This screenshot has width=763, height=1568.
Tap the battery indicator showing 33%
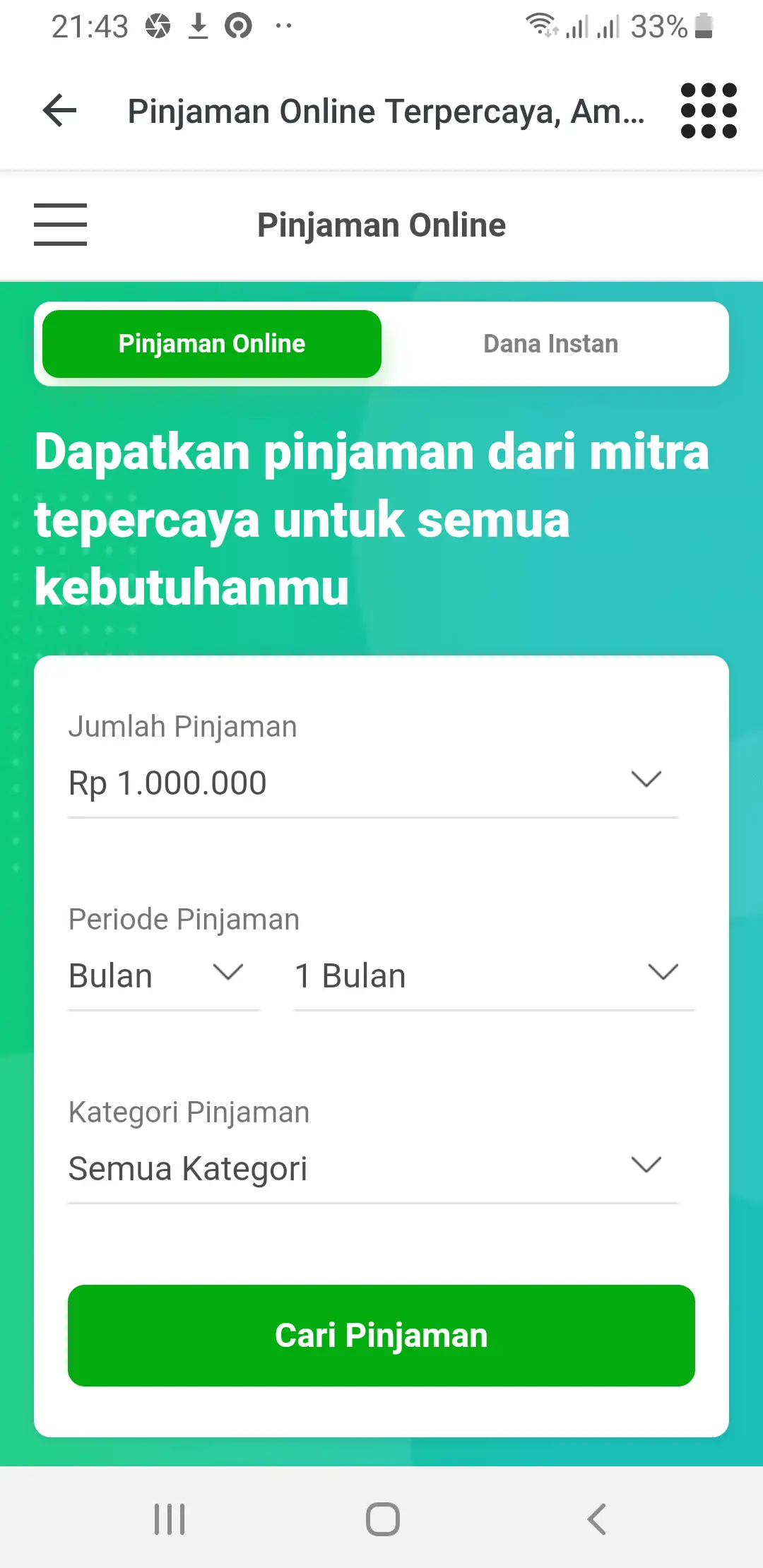(x=661, y=25)
